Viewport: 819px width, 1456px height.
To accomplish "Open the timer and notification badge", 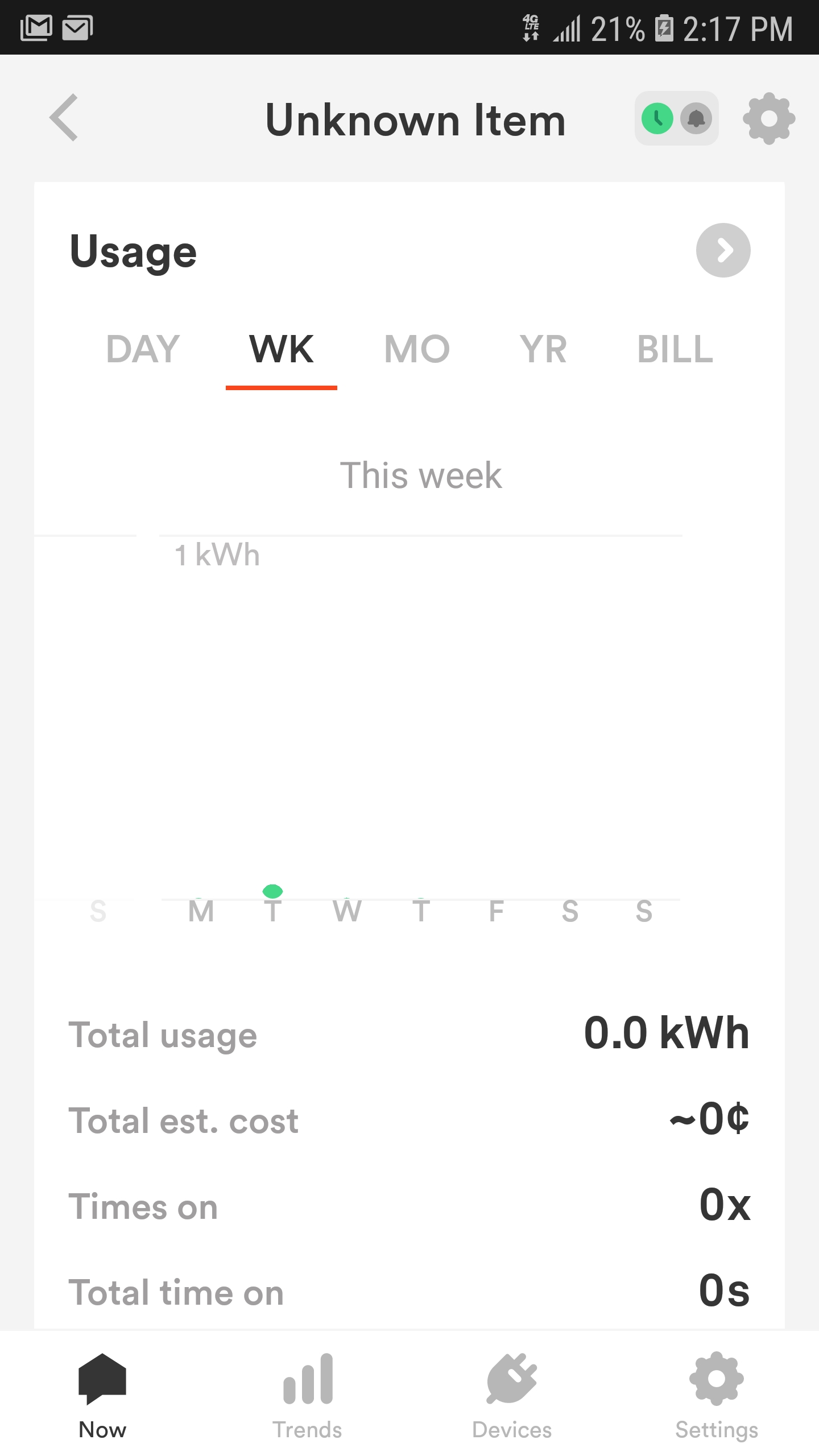I will [676, 118].
